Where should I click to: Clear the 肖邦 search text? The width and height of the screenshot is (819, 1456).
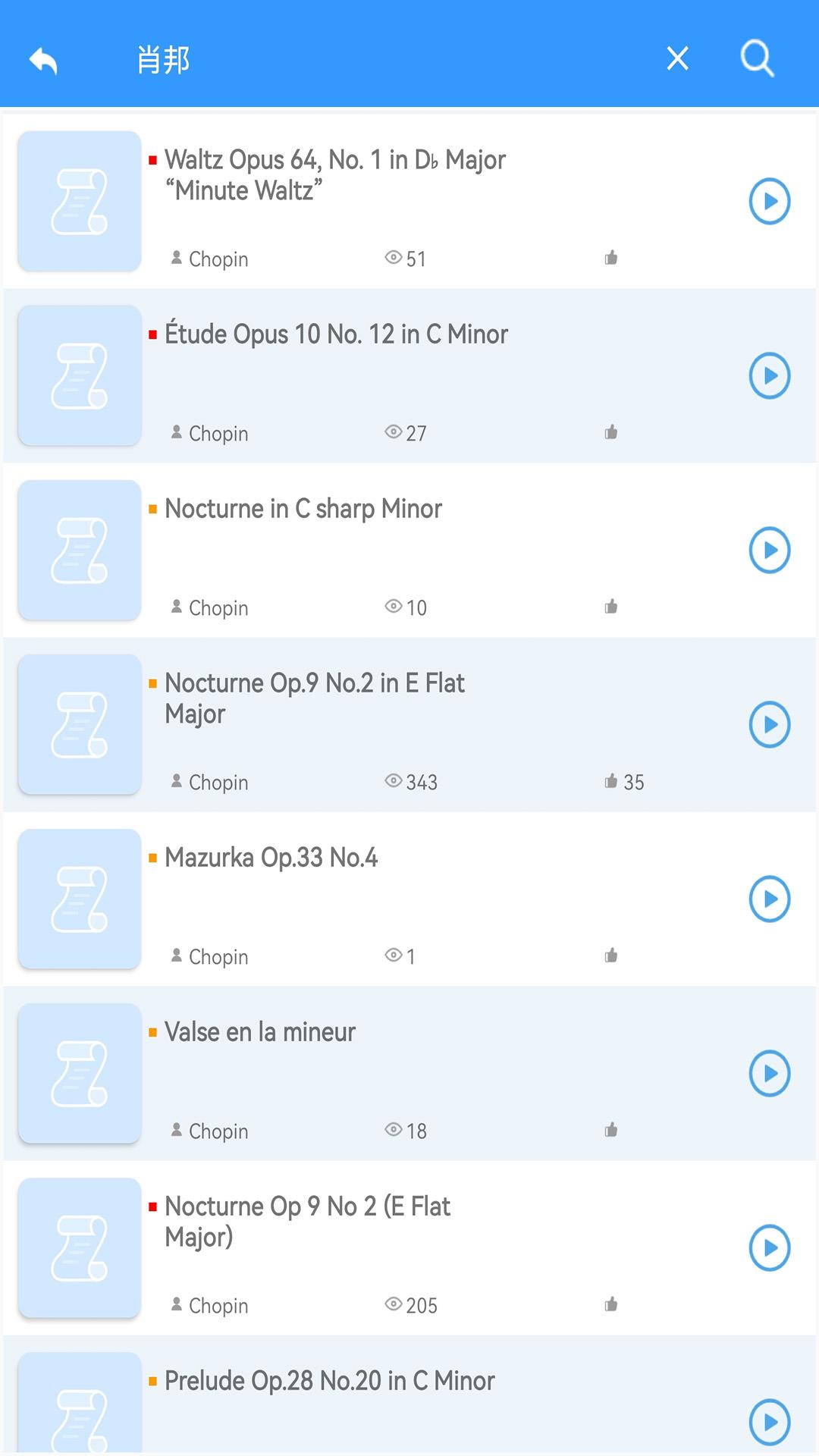click(x=677, y=58)
